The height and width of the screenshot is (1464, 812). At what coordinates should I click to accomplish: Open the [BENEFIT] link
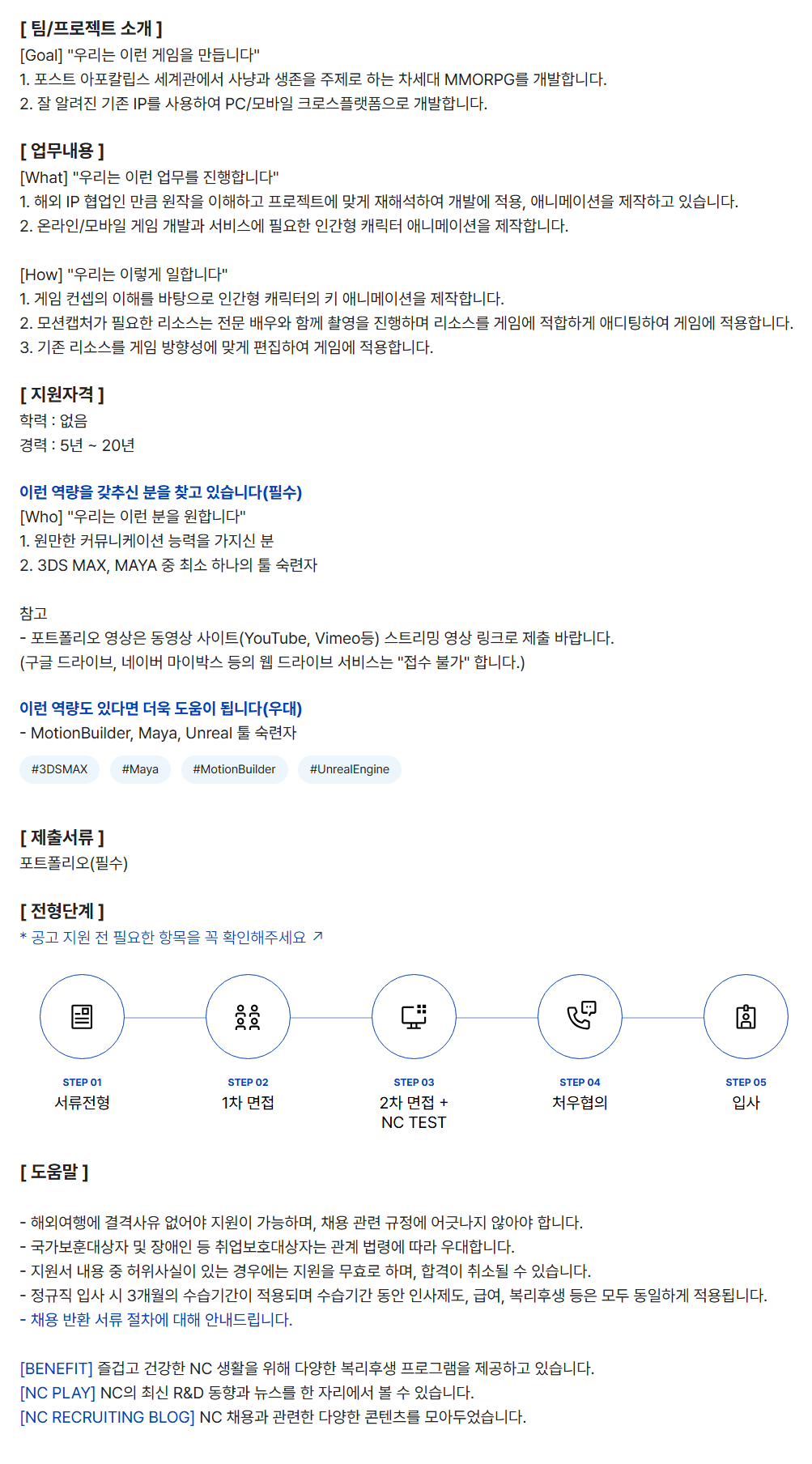click(57, 1368)
